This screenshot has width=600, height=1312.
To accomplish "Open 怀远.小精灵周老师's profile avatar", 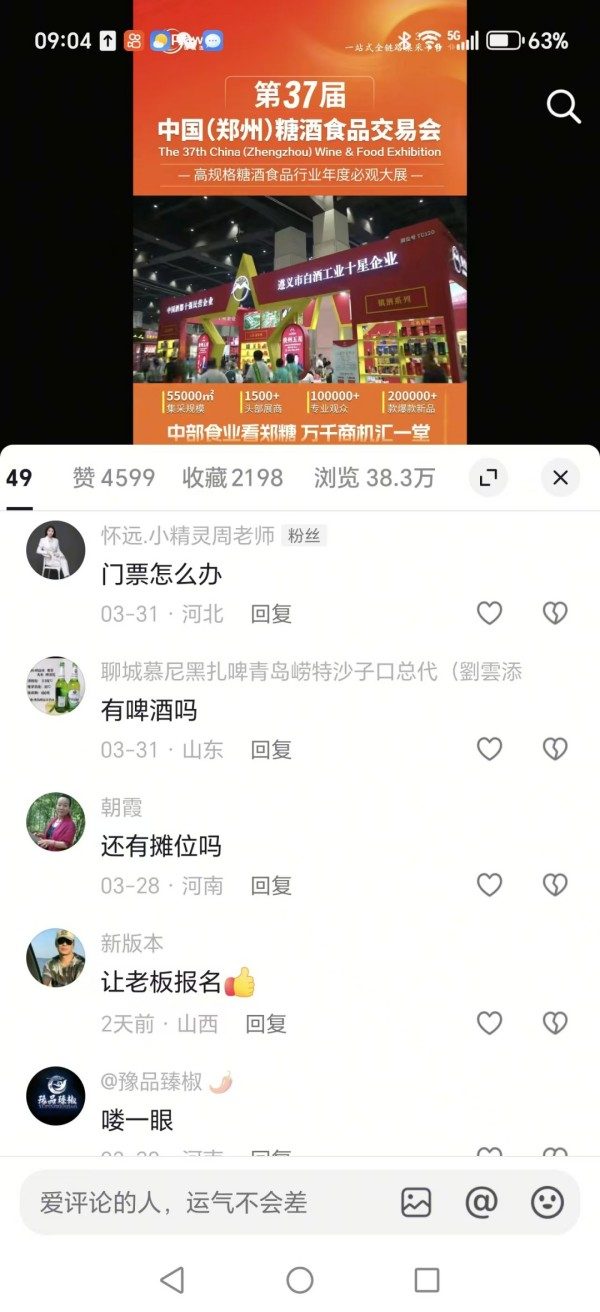I will coord(56,550).
